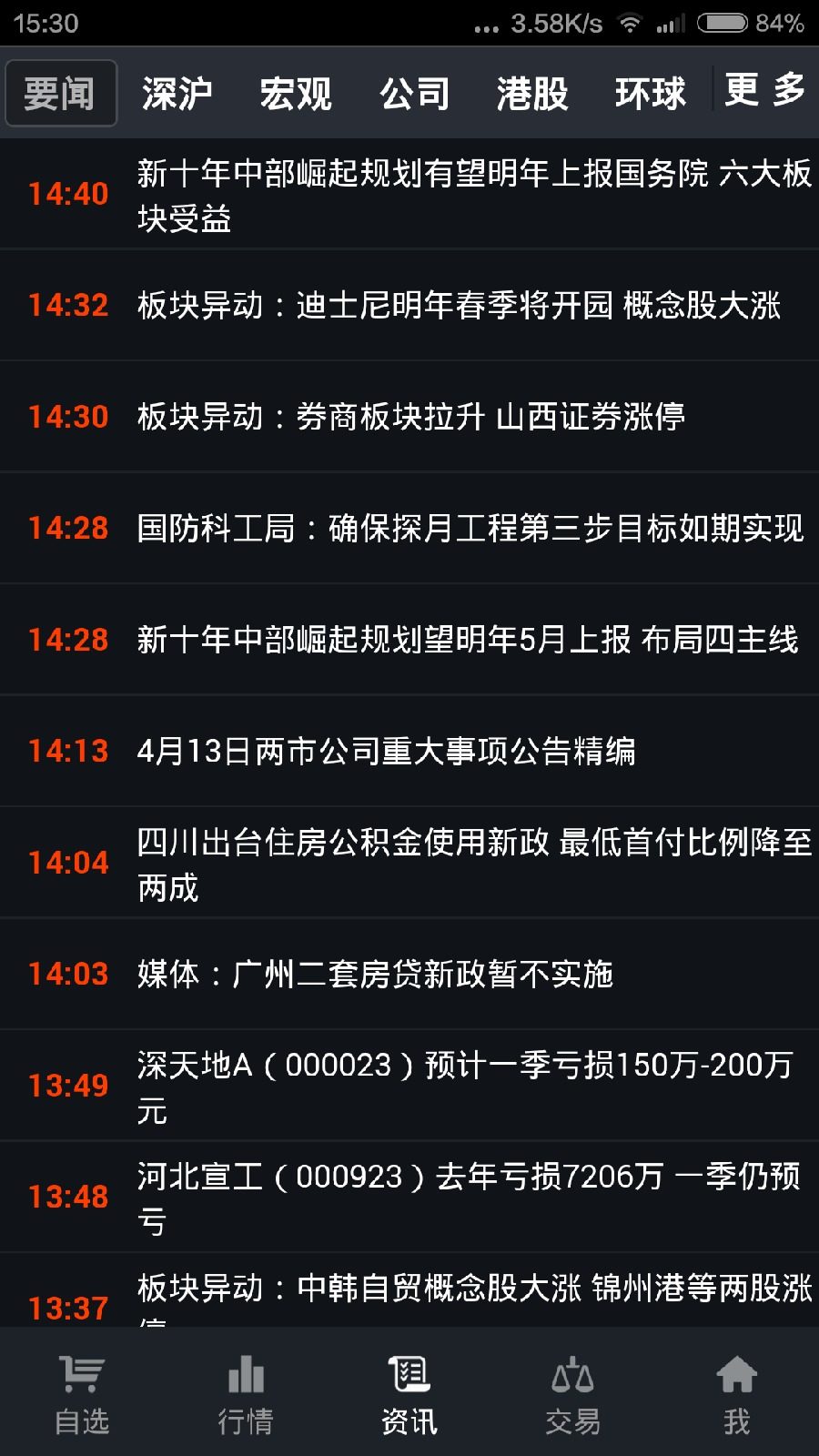Select the 我 home profile icon
Screen dimensions: 819x1456
point(737,1392)
